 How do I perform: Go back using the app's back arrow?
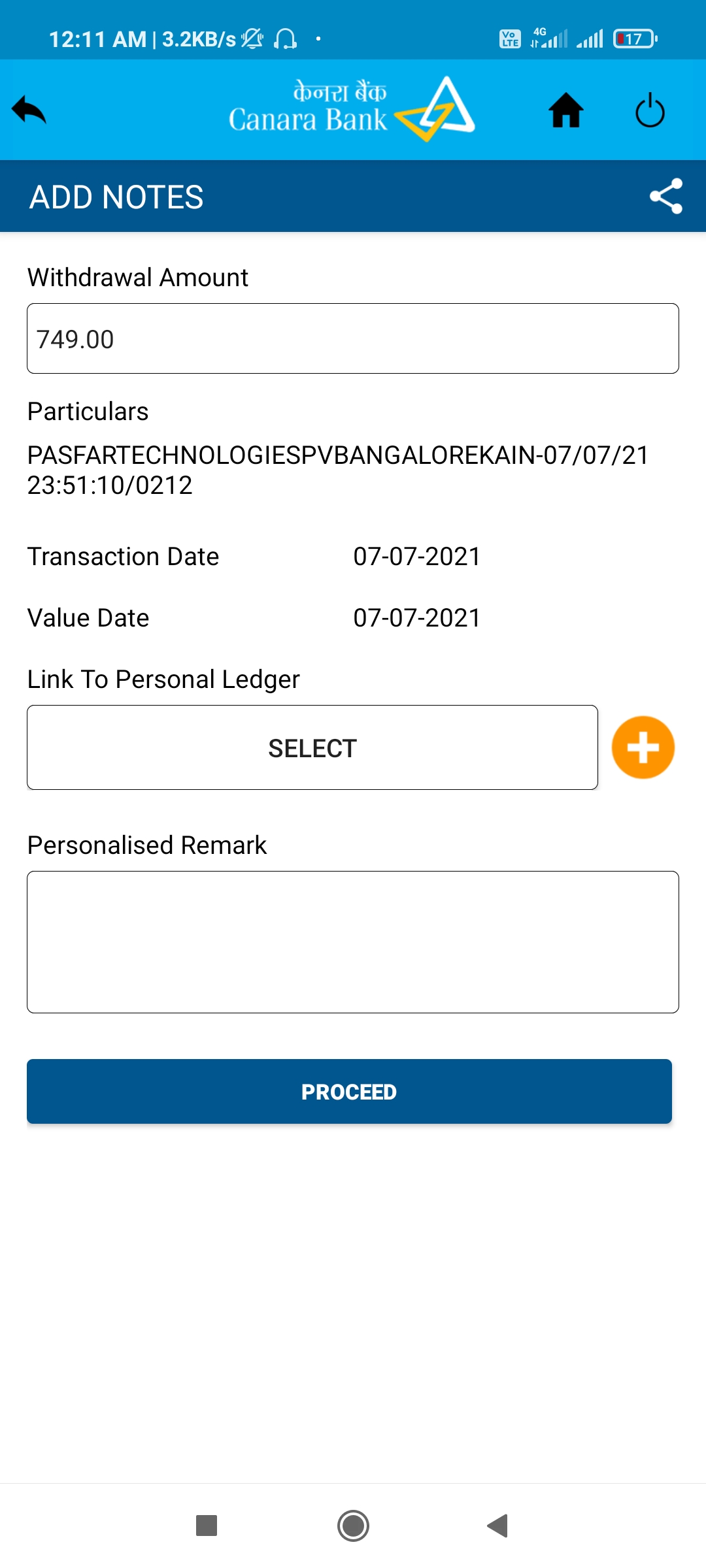click(29, 110)
